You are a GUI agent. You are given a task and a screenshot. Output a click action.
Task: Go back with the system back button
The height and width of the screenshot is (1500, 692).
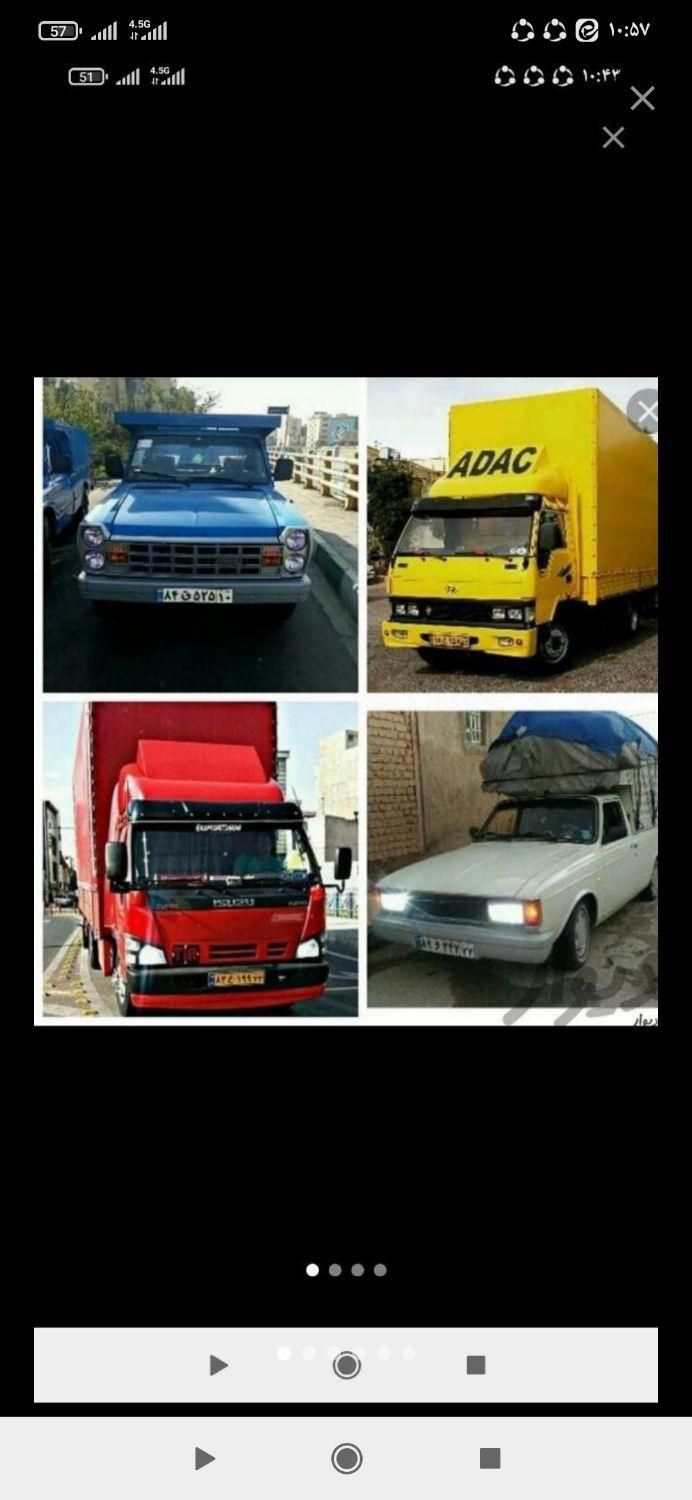pyautogui.click(x=204, y=1458)
